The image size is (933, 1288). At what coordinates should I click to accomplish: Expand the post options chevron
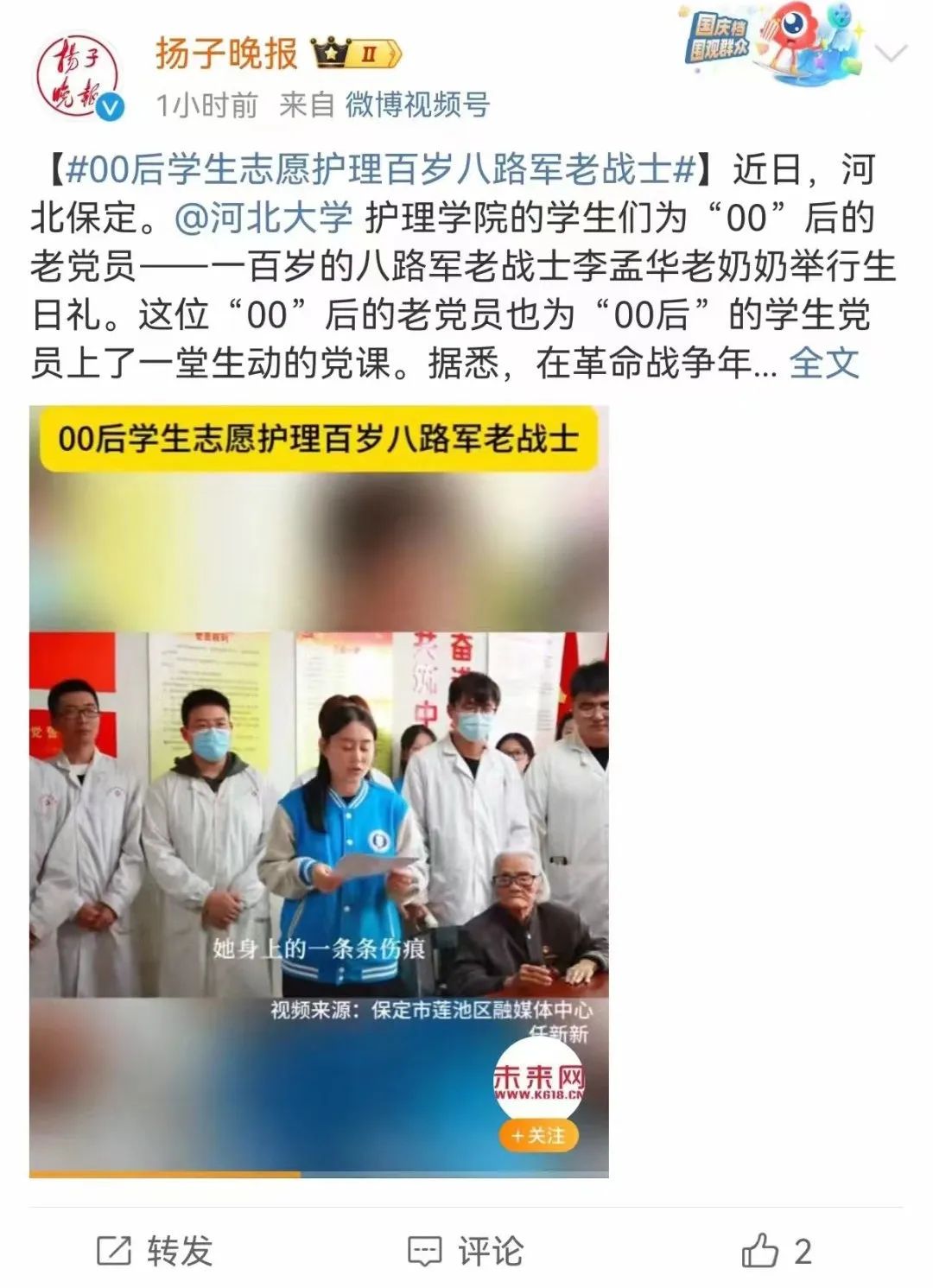click(890, 54)
